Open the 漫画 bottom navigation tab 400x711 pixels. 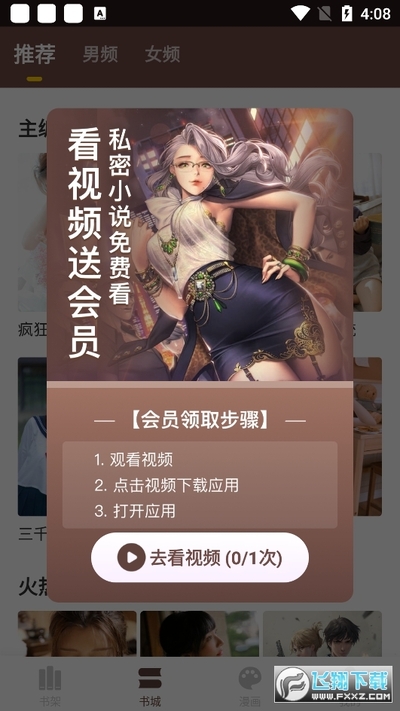coord(250,687)
